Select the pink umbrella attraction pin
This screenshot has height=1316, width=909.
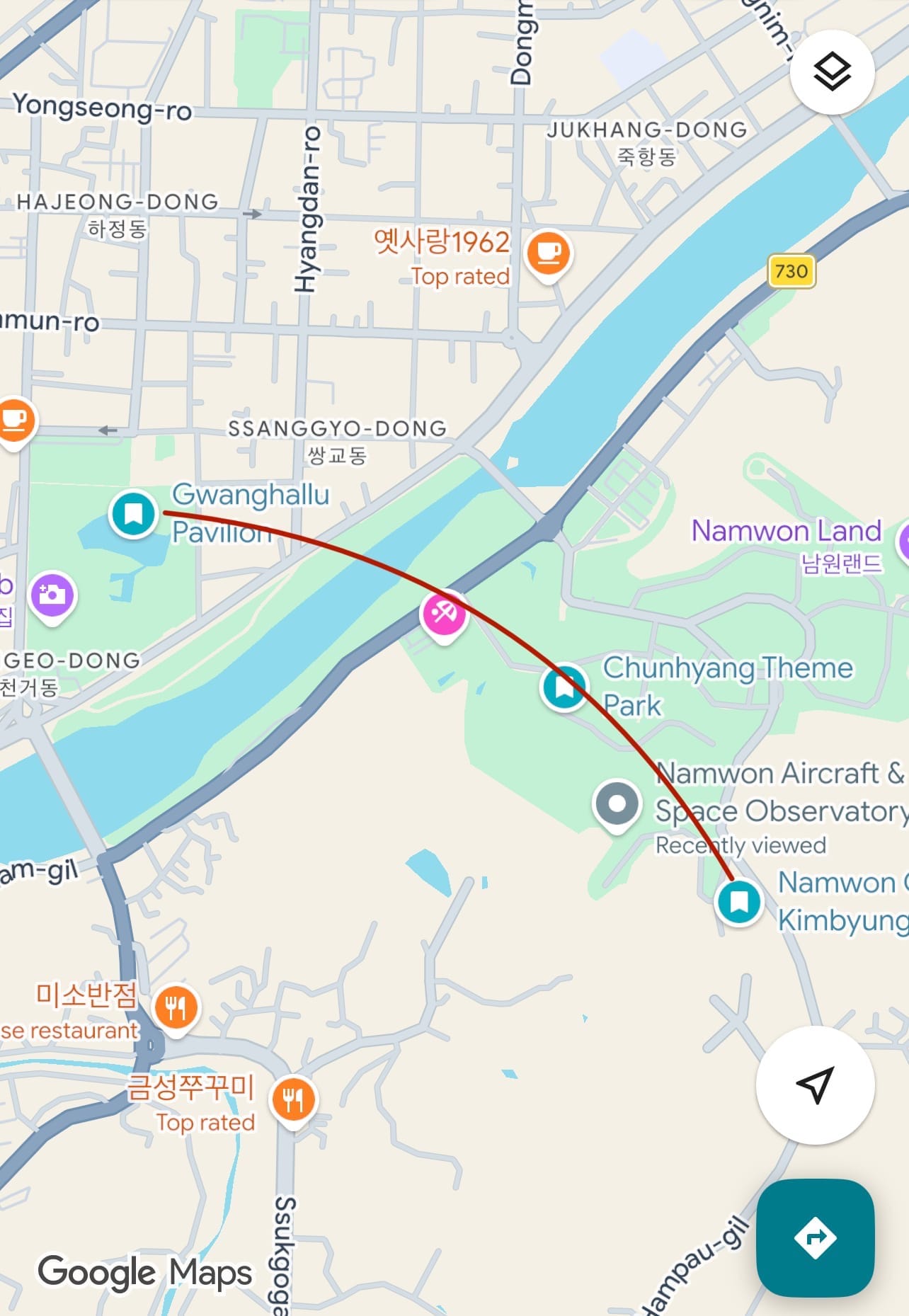(x=444, y=614)
